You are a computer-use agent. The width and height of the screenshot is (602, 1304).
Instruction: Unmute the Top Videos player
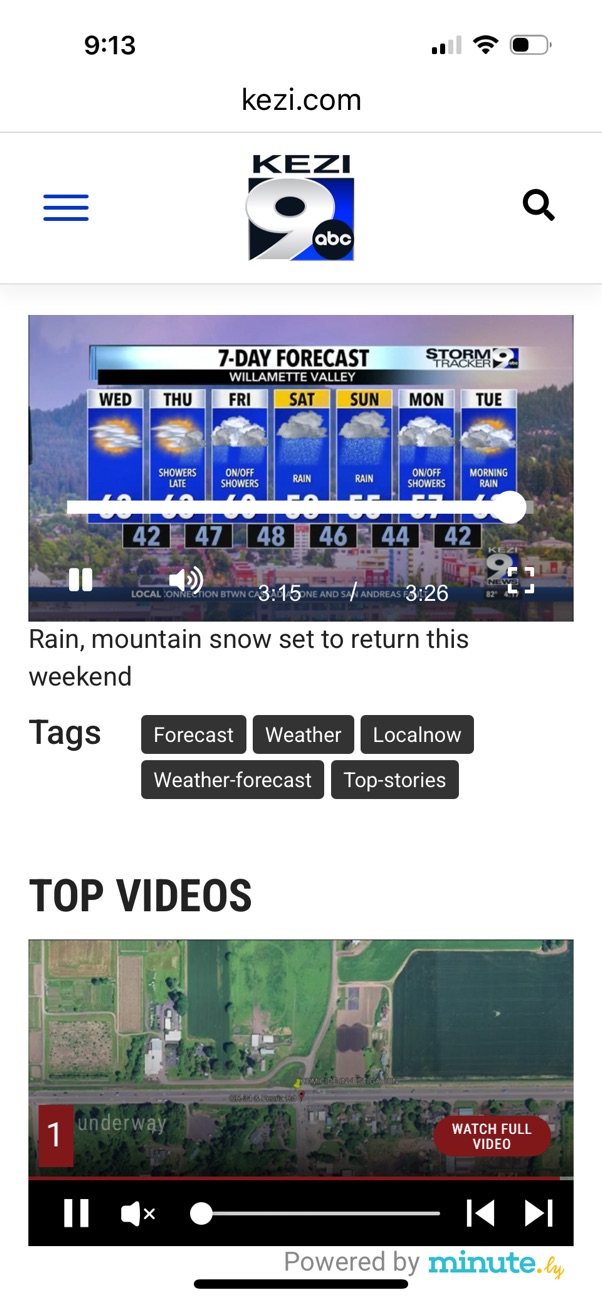(x=137, y=1214)
